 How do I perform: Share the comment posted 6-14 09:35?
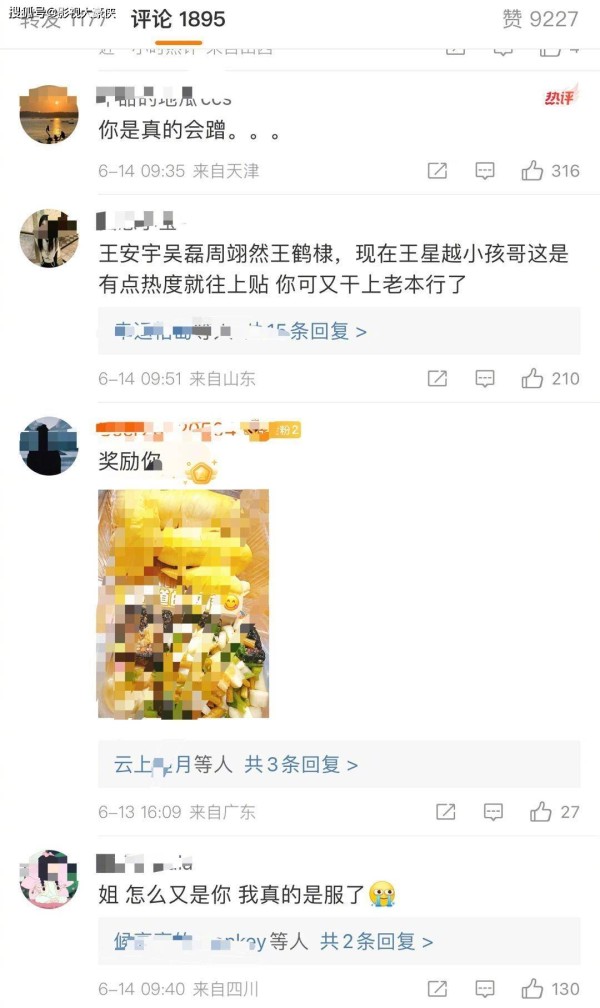[x=437, y=171]
